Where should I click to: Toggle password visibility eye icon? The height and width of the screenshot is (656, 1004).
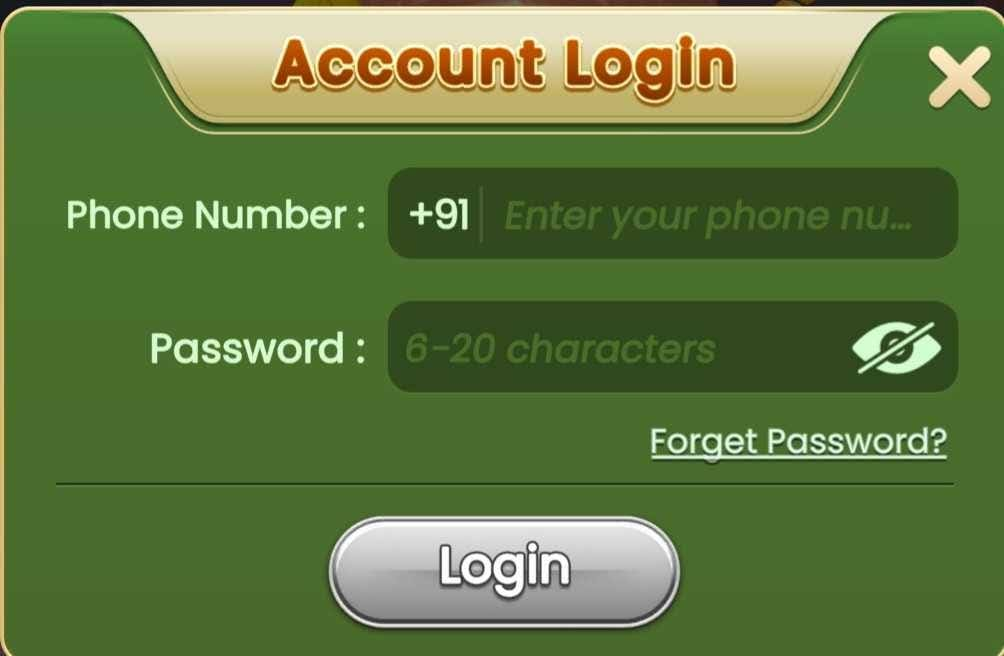tap(896, 347)
